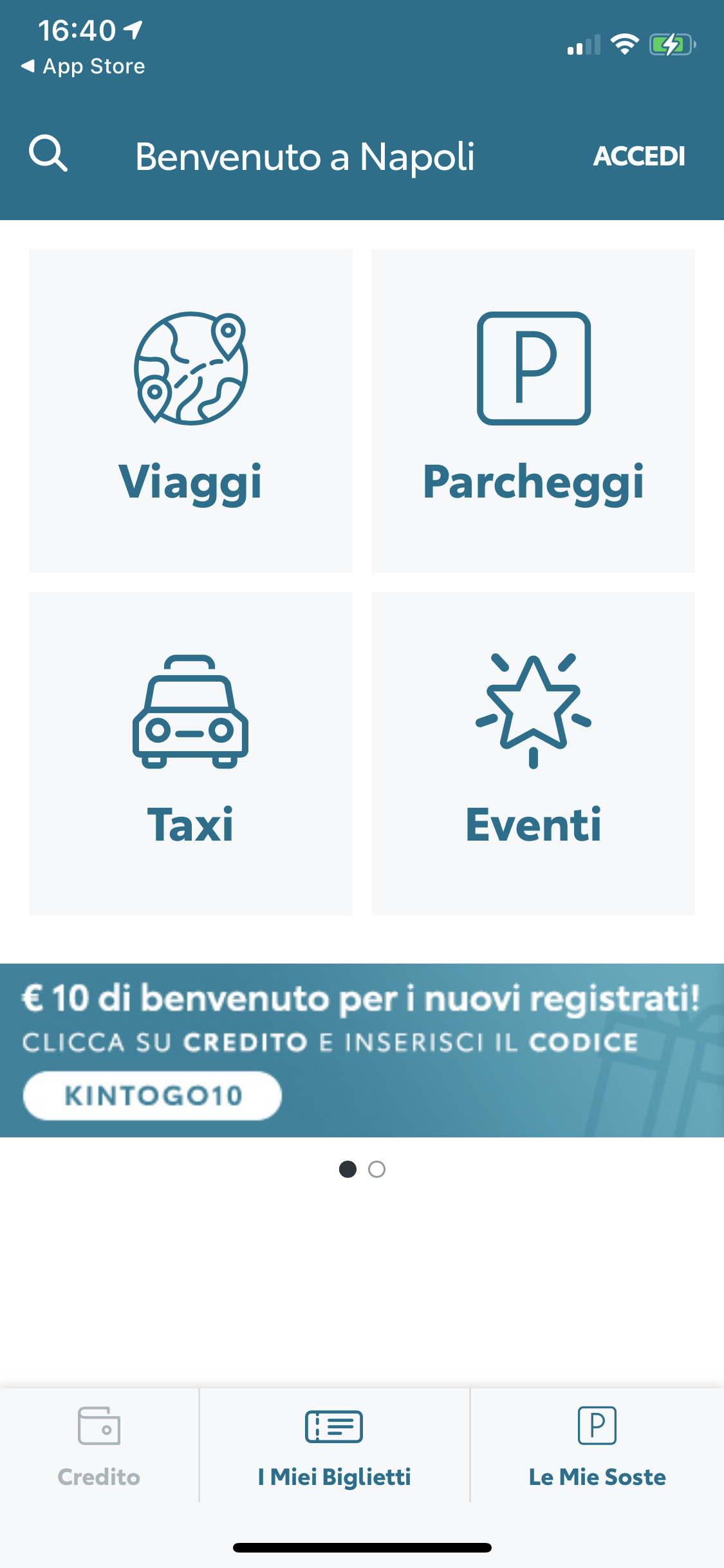Select the Taxi tile

pyautogui.click(x=190, y=754)
